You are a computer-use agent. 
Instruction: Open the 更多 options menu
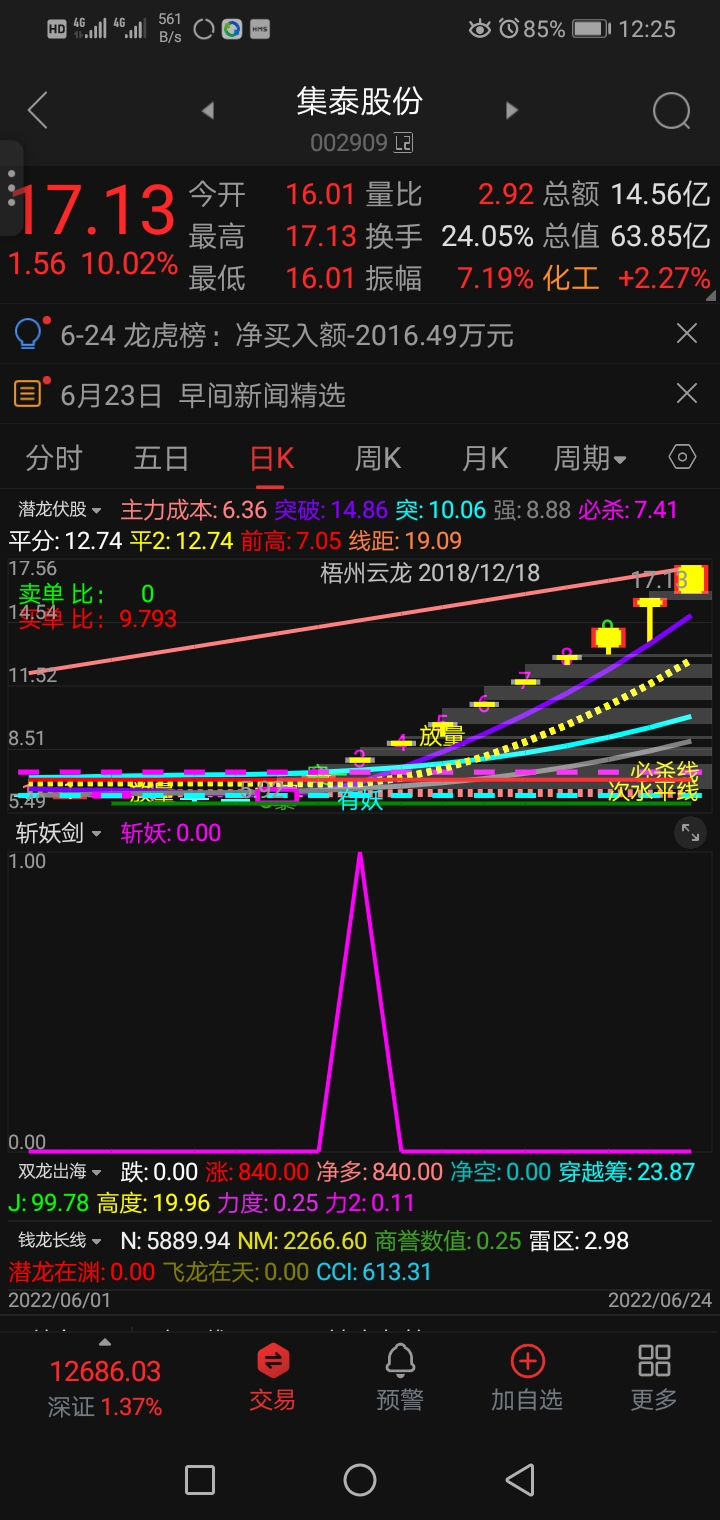pyautogui.click(x=654, y=1377)
